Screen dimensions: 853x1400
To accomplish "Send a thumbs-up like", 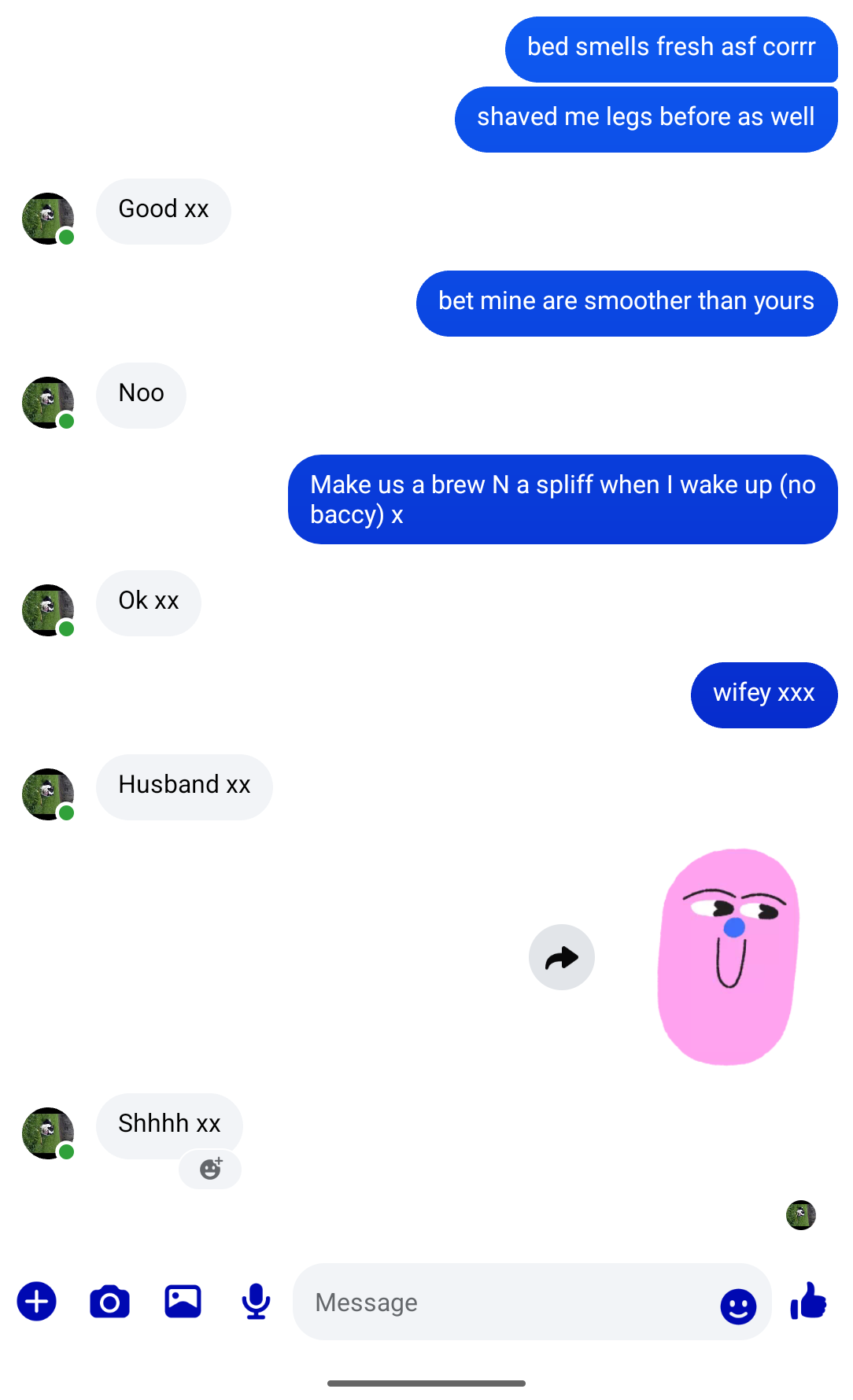I will click(808, 1300).
